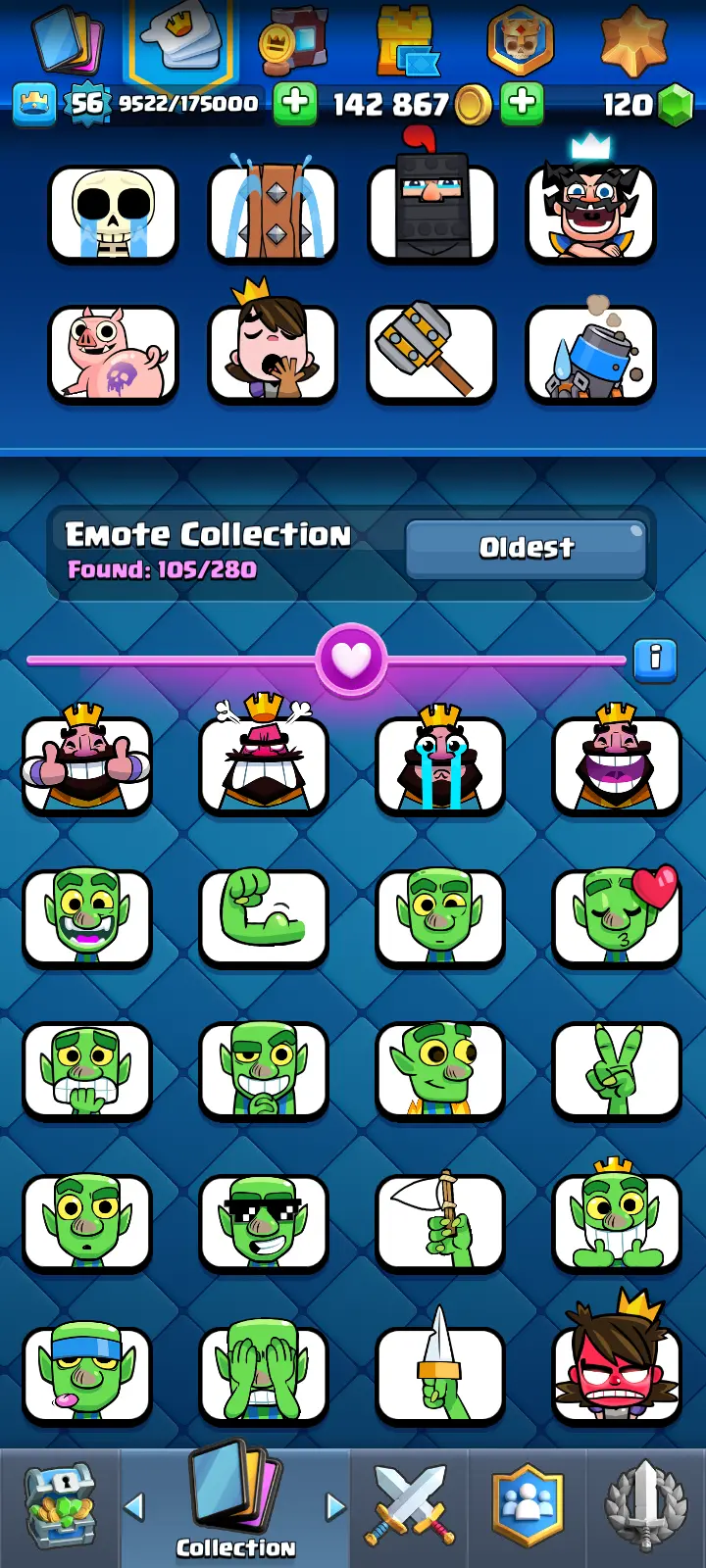
Task: Go to the Events sword tab
Action: pos(645,1506)
